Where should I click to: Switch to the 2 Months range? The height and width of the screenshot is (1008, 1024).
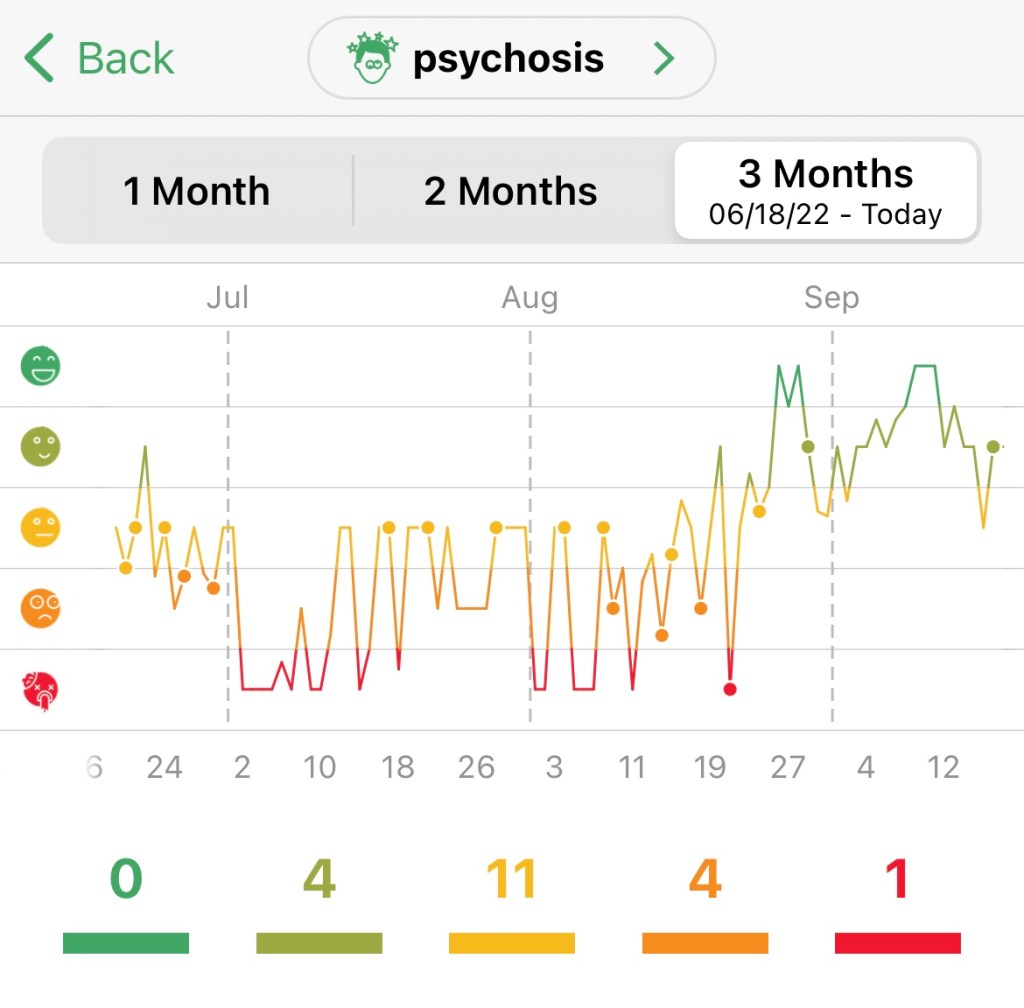(511, 190)
